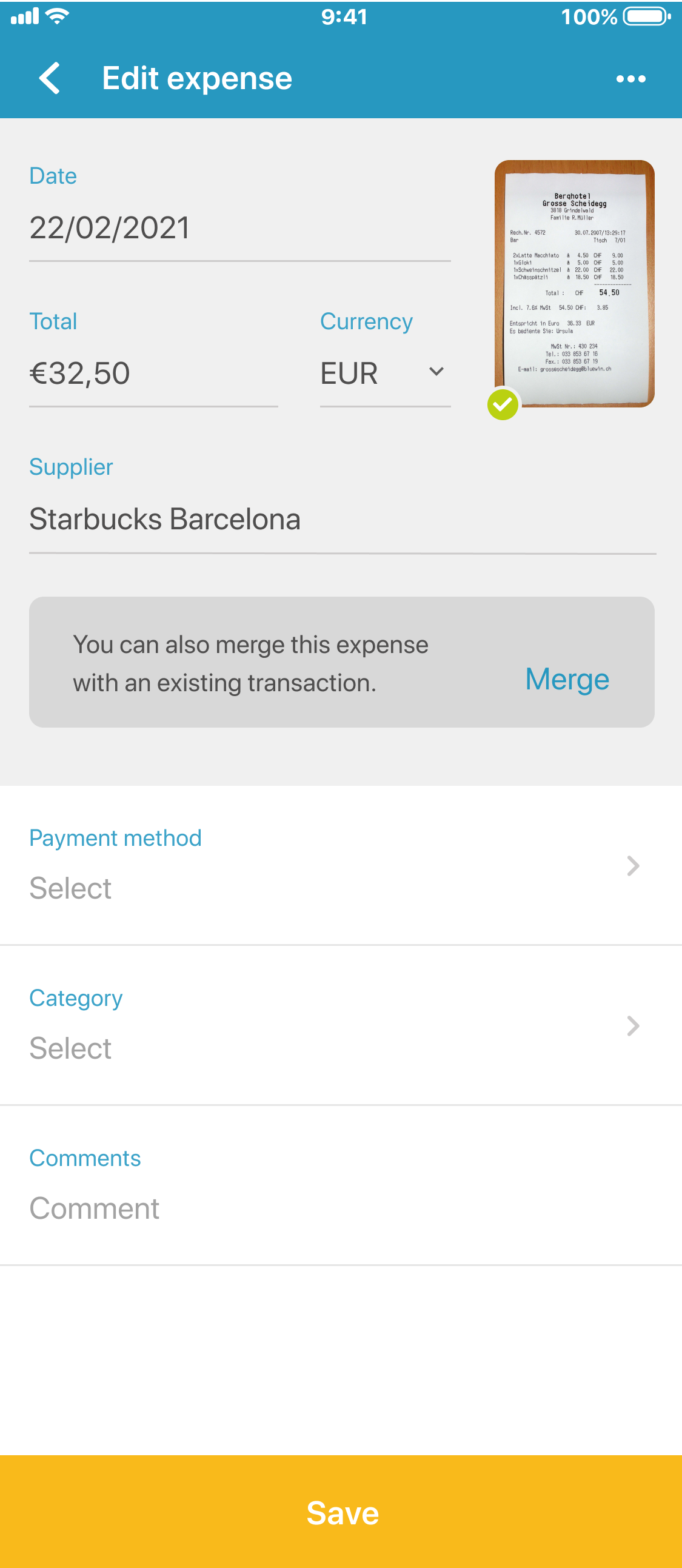
Task: Open the three-dot overflow menu
Action: pos(630,79)
